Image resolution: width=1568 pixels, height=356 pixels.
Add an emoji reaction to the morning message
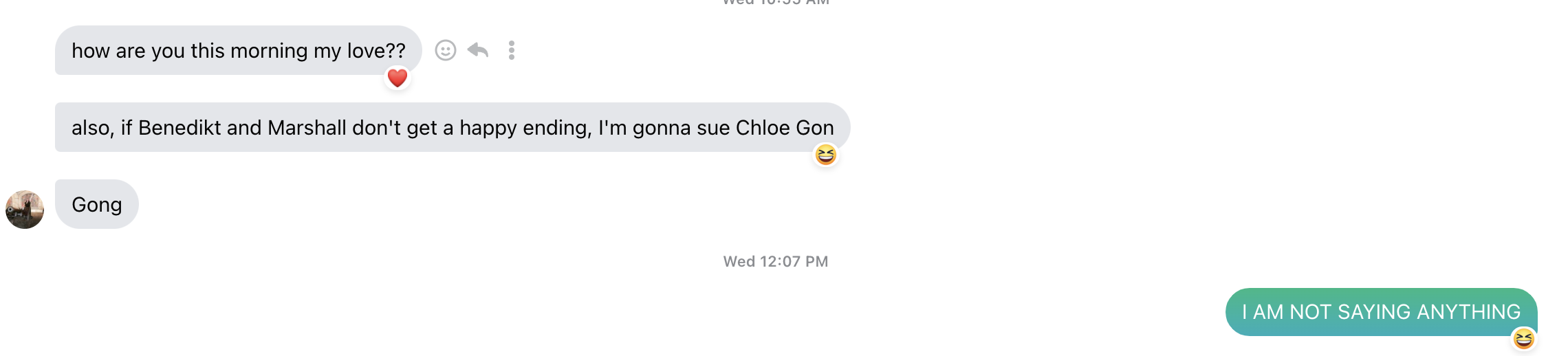pyautogui.click(x=446, y=50)
